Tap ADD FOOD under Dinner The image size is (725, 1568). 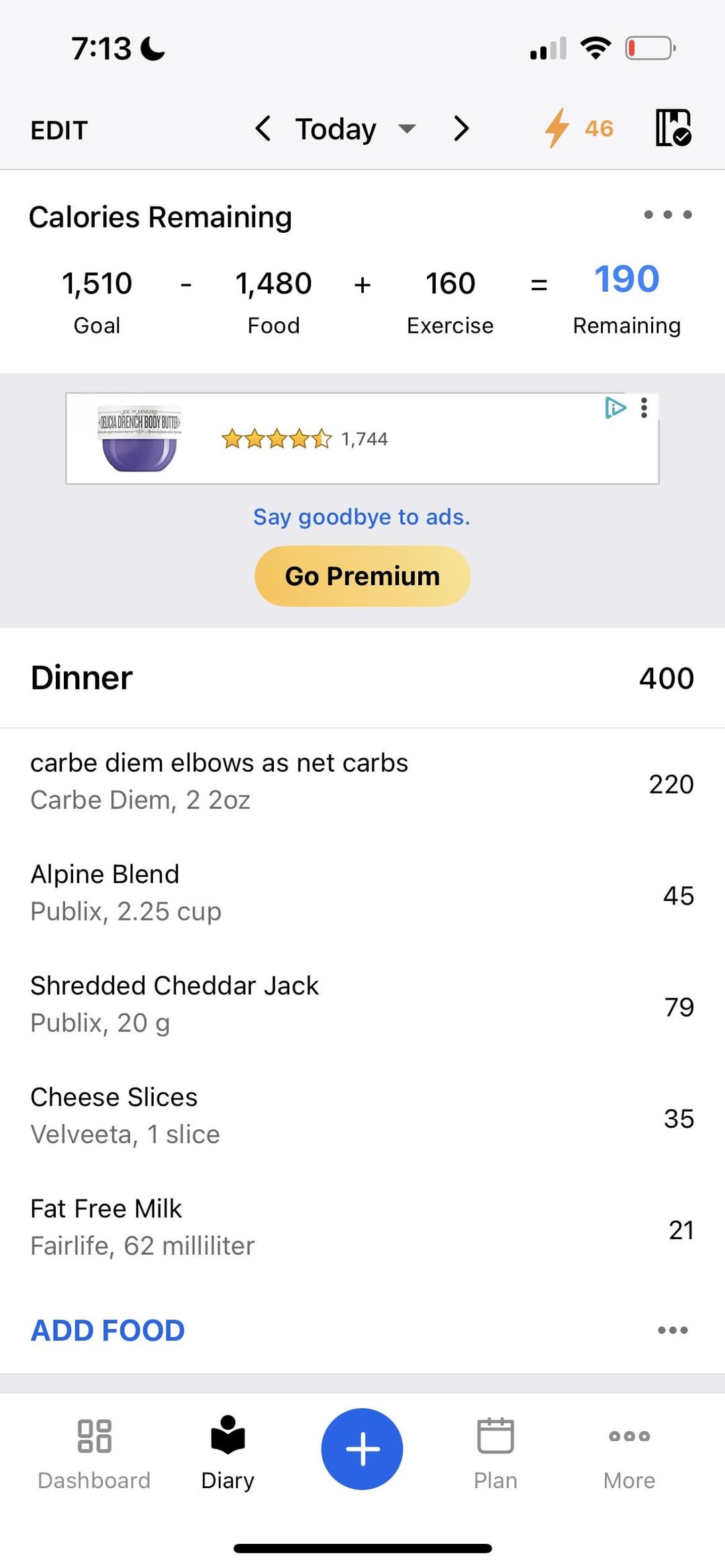coord(108,1330)
